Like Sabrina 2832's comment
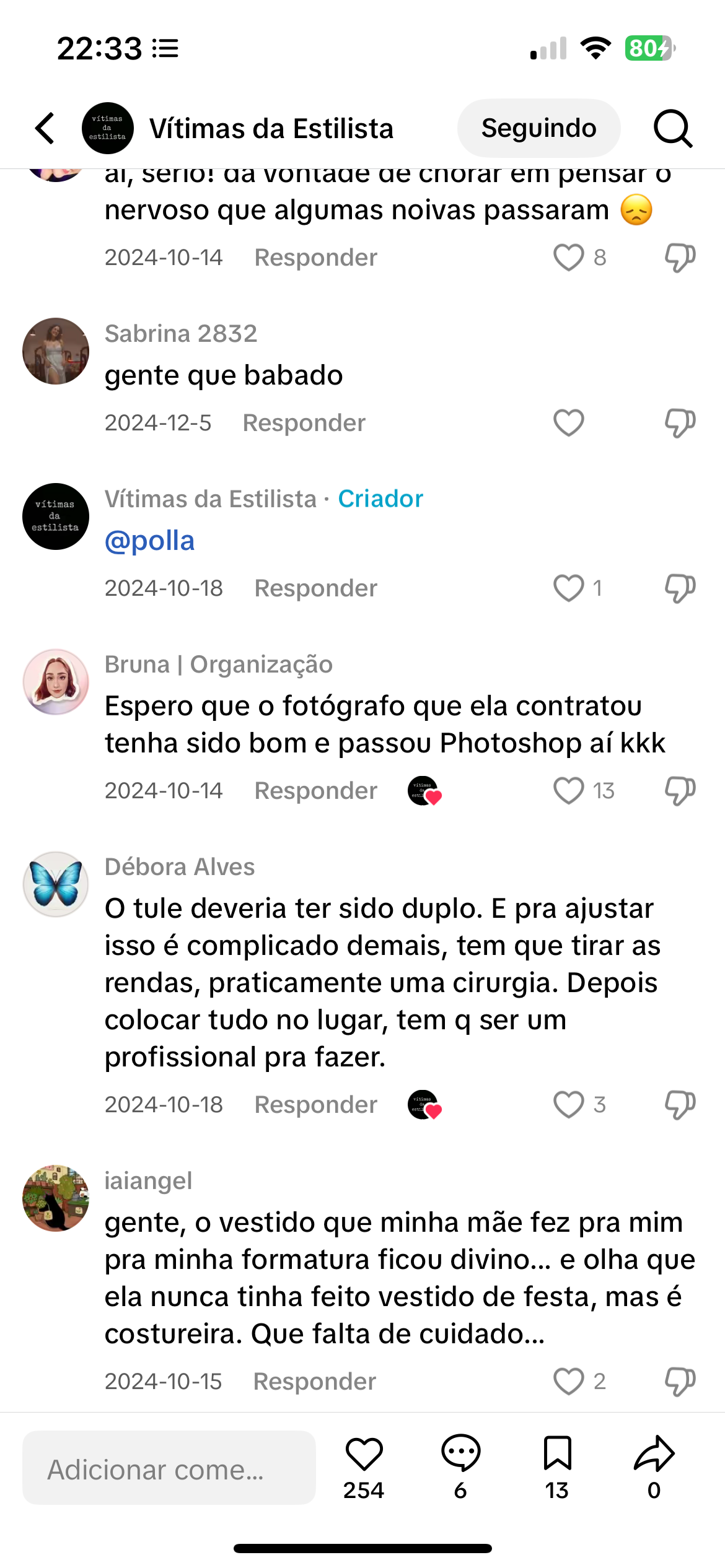Viewport: 725px width, 1568px height. pos(568,423)
